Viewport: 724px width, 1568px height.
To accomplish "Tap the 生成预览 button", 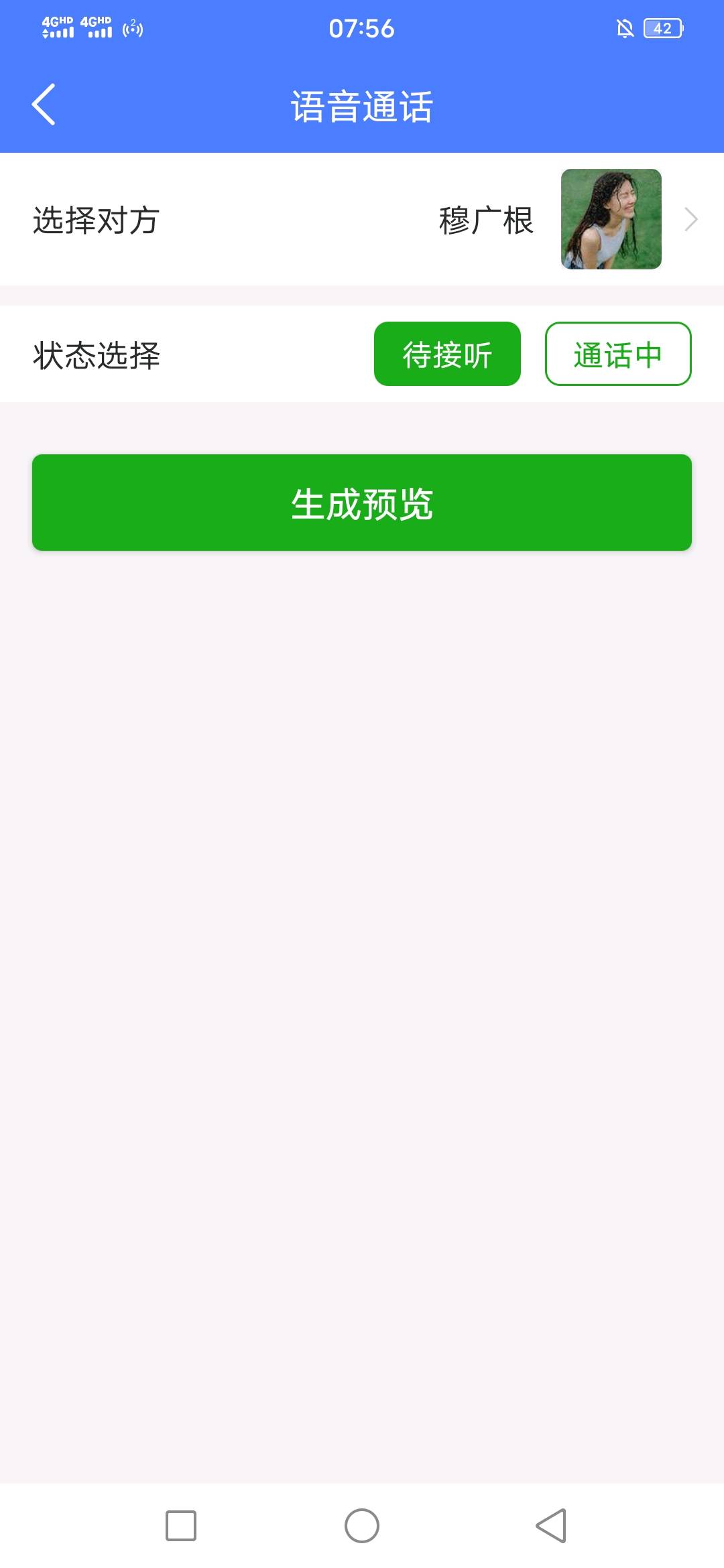I will pyautogui.click(x=362, y=503).
